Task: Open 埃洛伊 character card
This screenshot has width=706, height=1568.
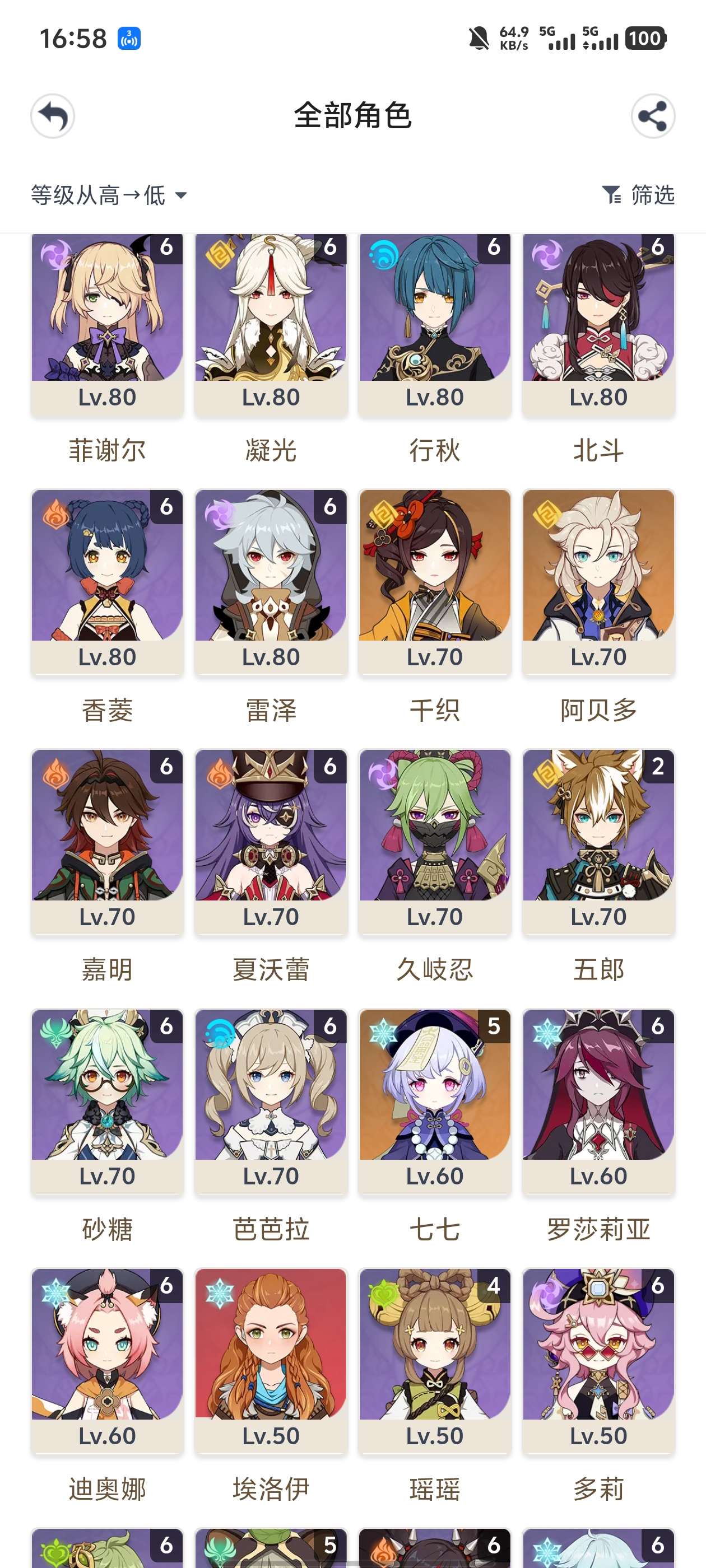Action: pos(271,1360)
